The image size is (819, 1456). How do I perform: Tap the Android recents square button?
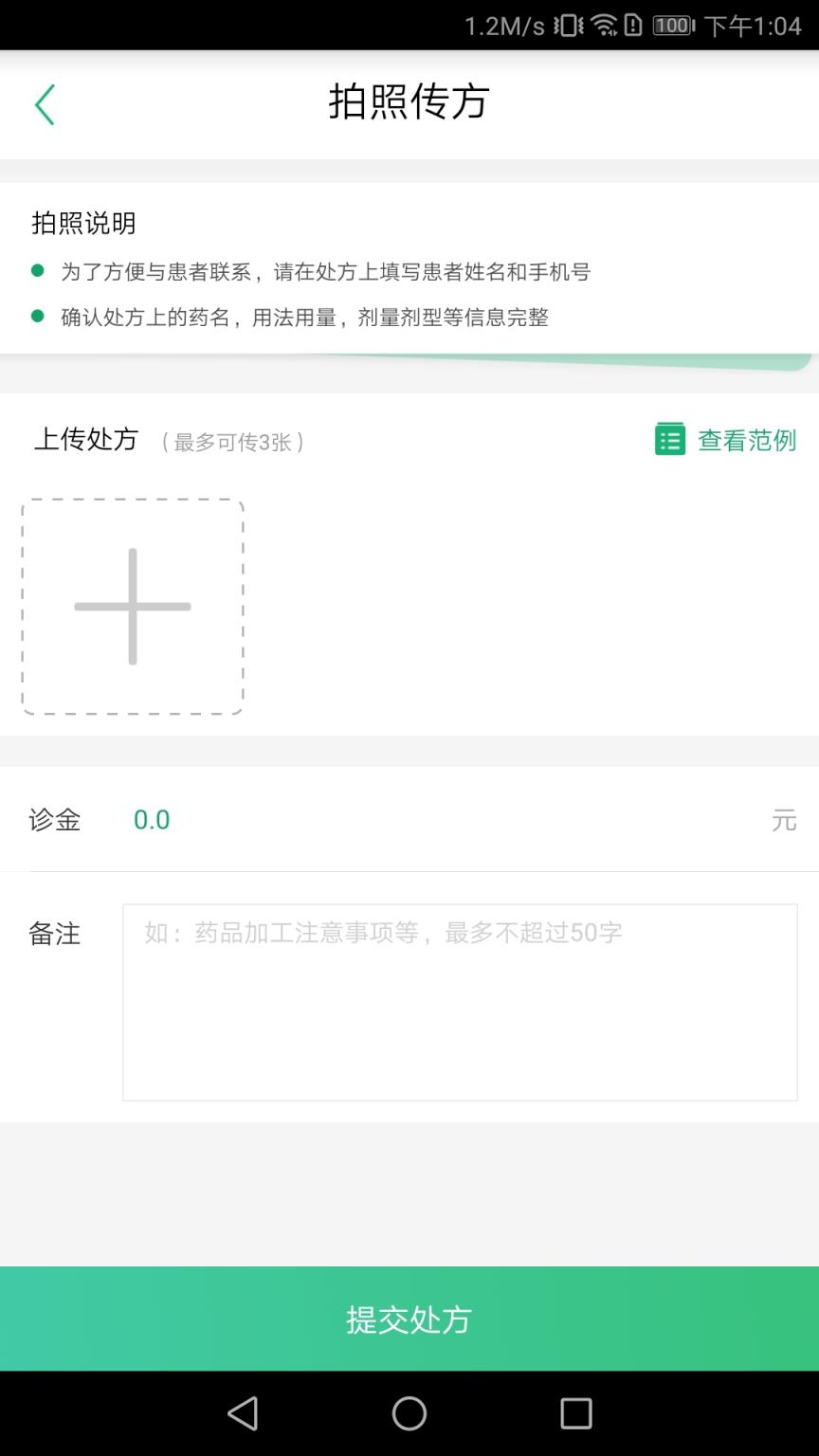point(575,1413)
